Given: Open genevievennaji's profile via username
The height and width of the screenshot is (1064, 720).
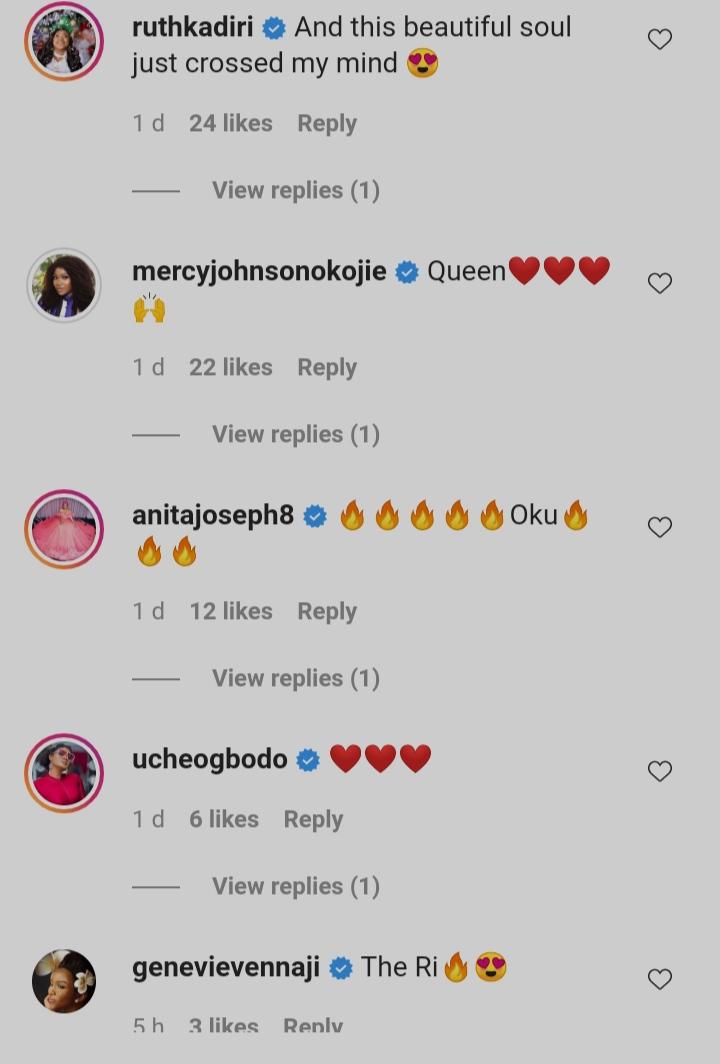Looking at the screenshot, I should coord(226,967).
